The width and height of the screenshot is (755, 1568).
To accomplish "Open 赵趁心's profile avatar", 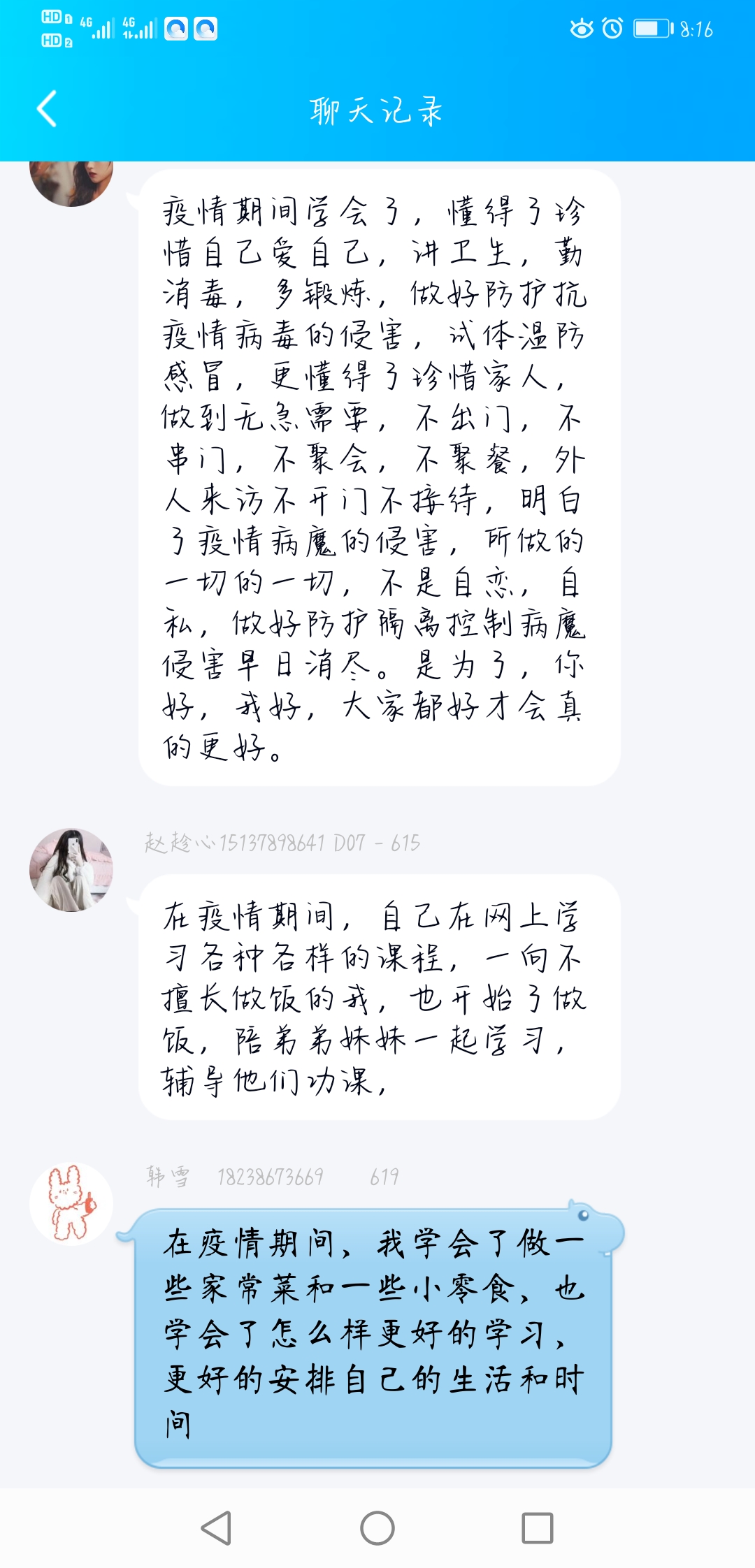I will (71, 869).
